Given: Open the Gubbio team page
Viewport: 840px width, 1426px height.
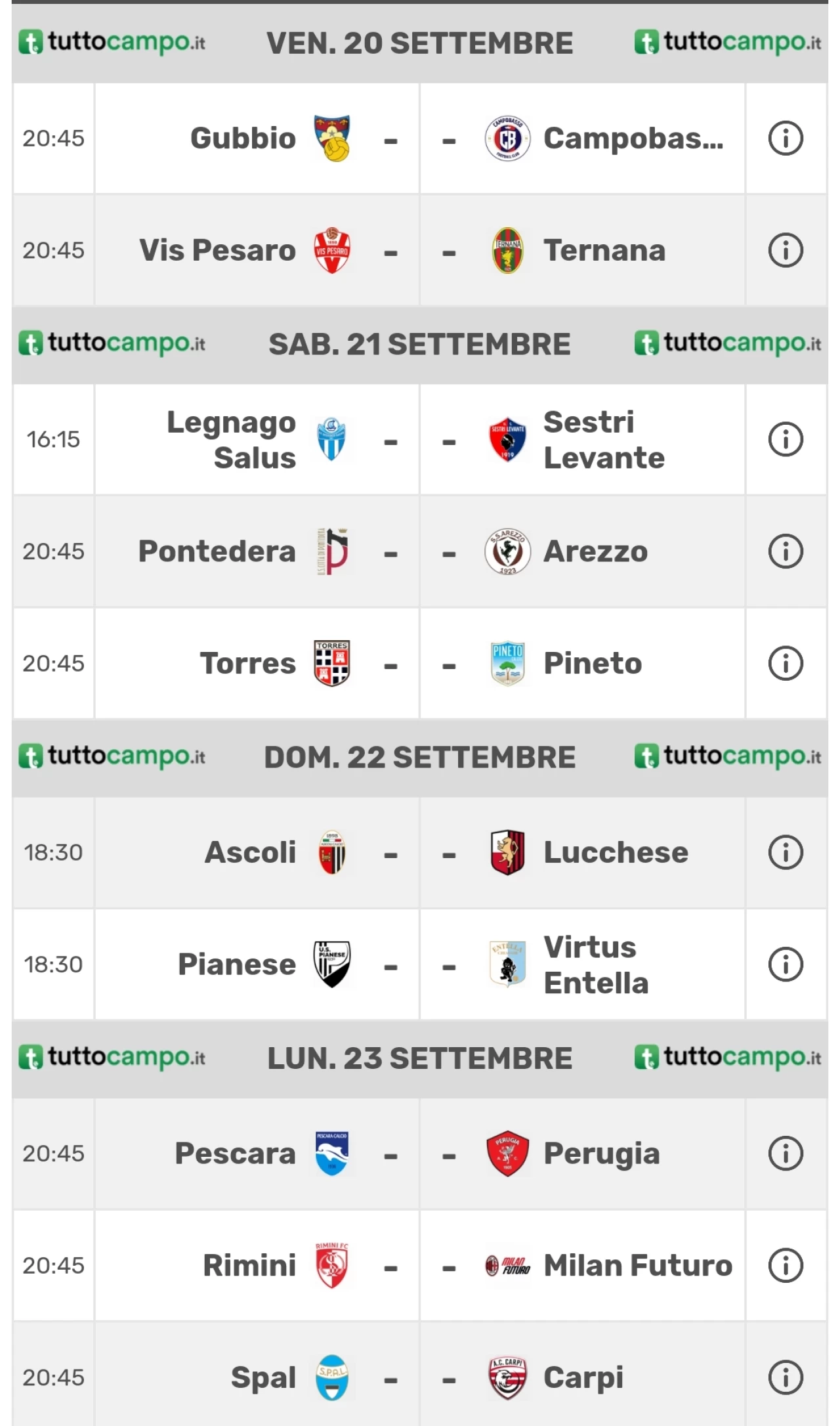Looking at the screenshot, I should point(243,139).
